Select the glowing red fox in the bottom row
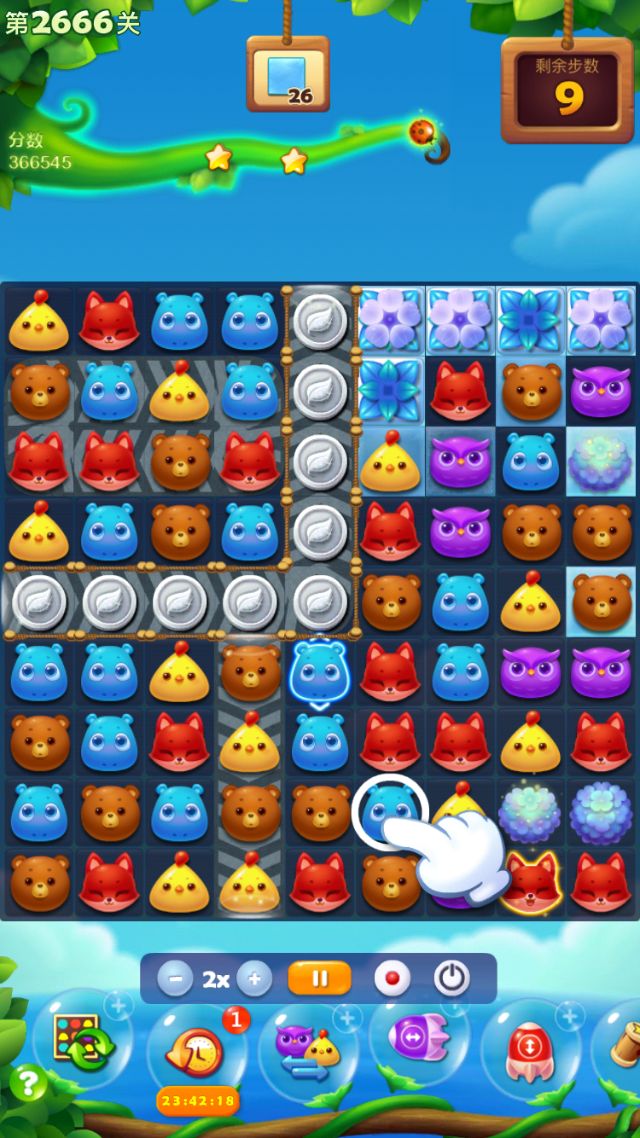The height and width of the screenshot is (1138, 640). coord(530,880)
